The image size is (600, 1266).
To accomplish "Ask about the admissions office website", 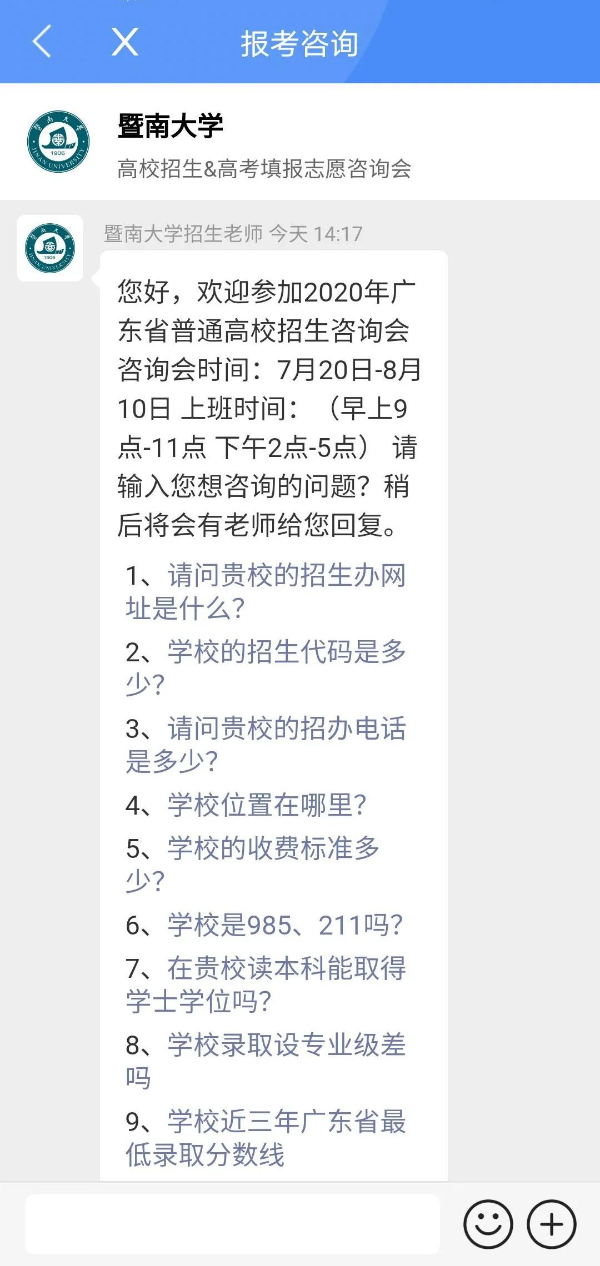I will [265, 591].
